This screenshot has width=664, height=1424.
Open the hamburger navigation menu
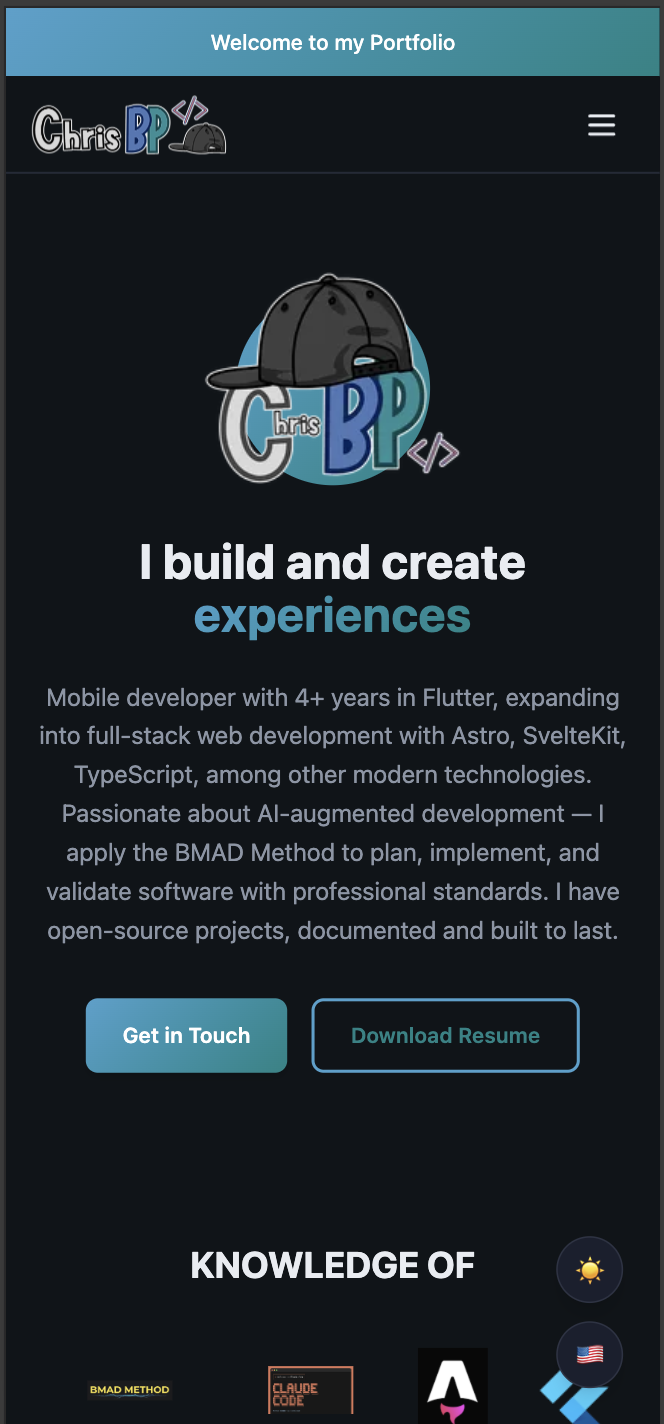point(601,125)
